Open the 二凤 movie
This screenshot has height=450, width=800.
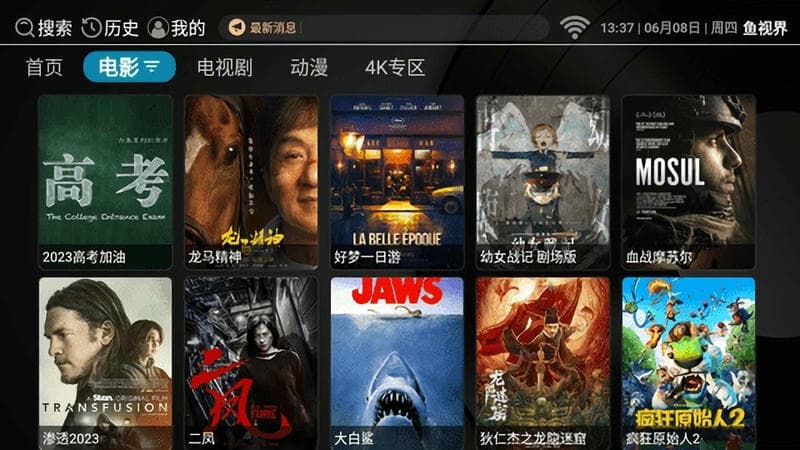coord(251,363)
